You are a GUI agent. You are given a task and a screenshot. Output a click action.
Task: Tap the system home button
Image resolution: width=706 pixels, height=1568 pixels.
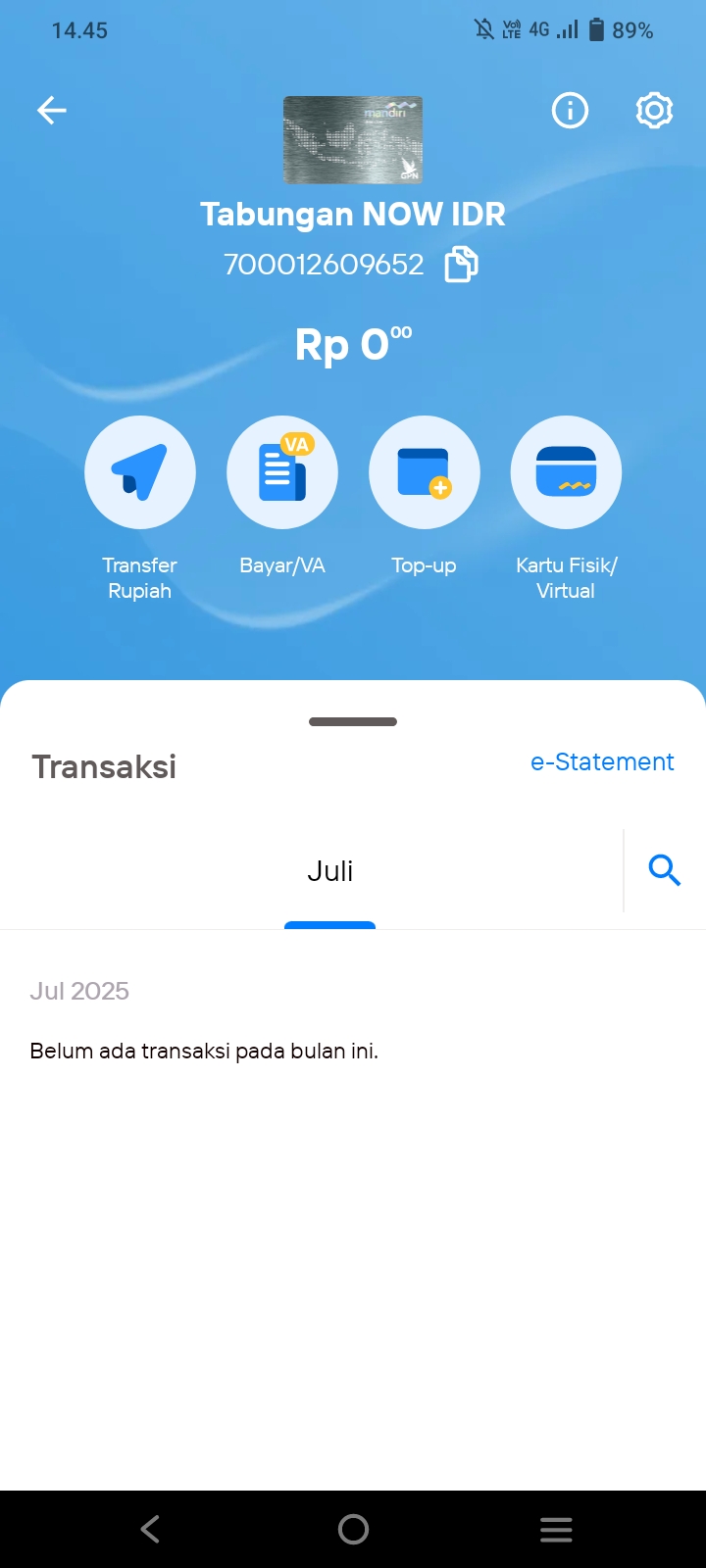click(x=353, y=1529)
